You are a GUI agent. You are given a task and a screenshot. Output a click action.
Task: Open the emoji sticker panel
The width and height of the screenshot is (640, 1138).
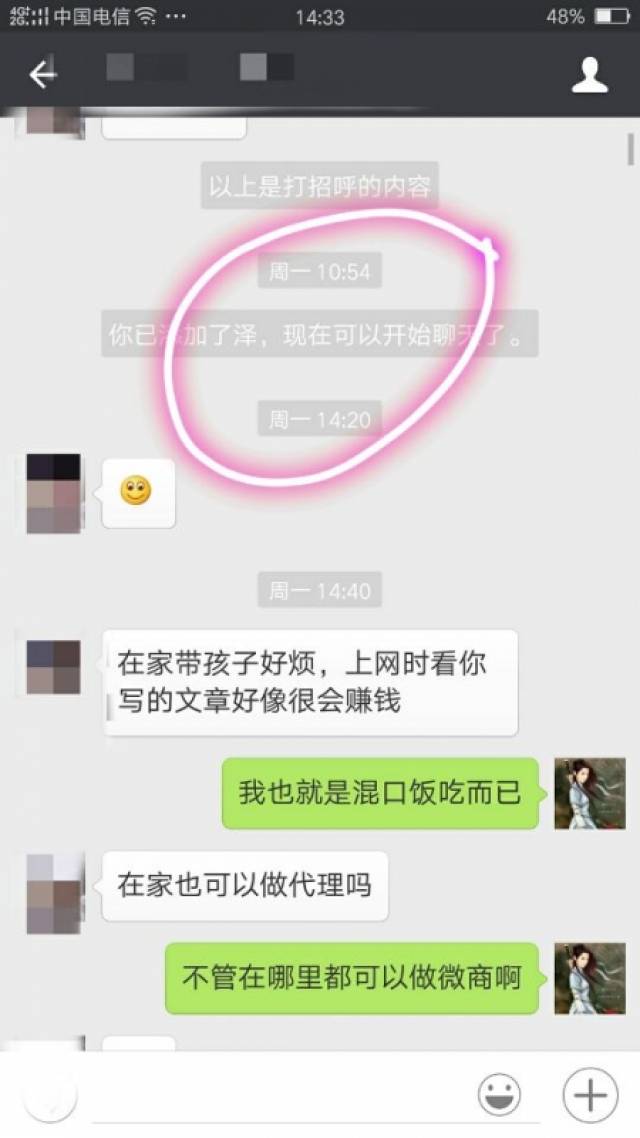click(x=499, y=1096)
